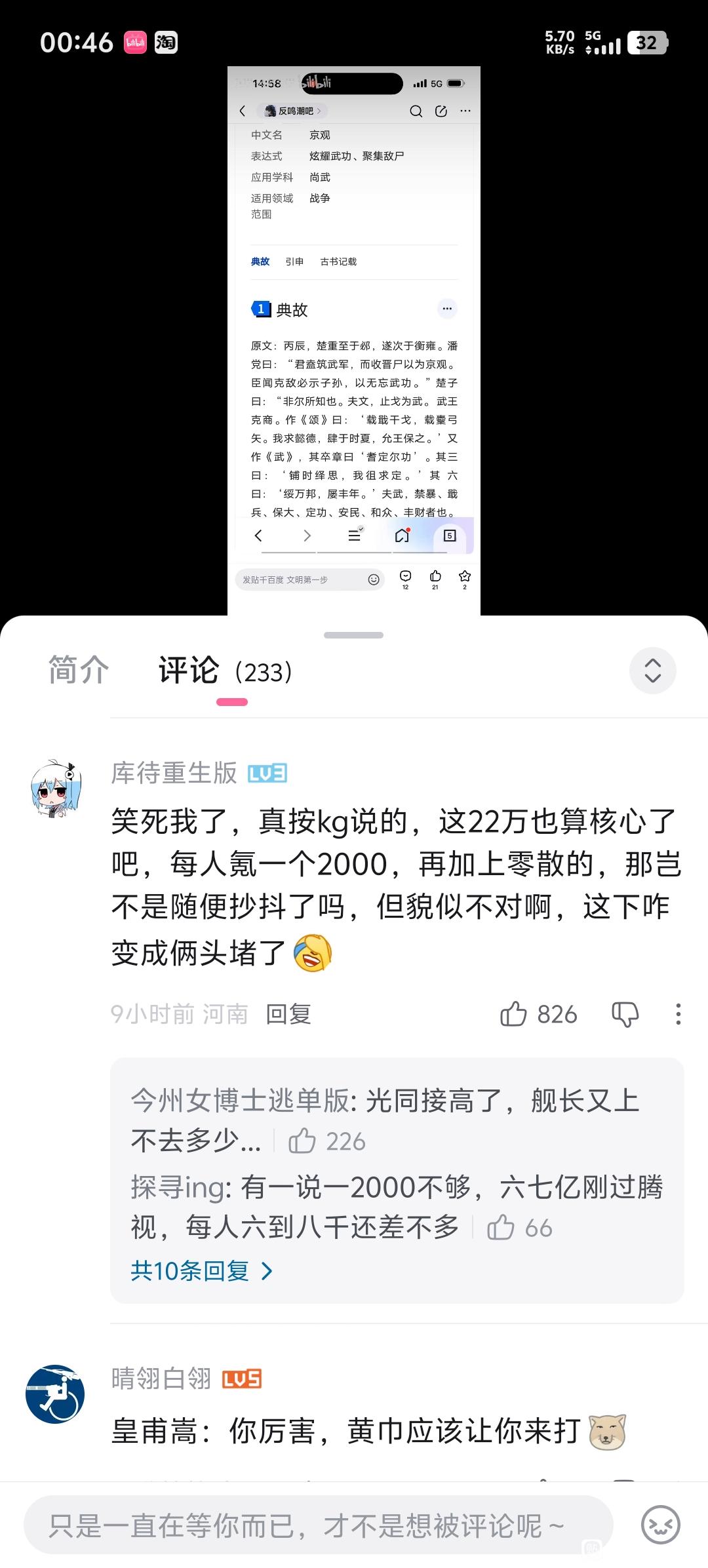Open 晴翎白翎's profile avatar

55,1394
